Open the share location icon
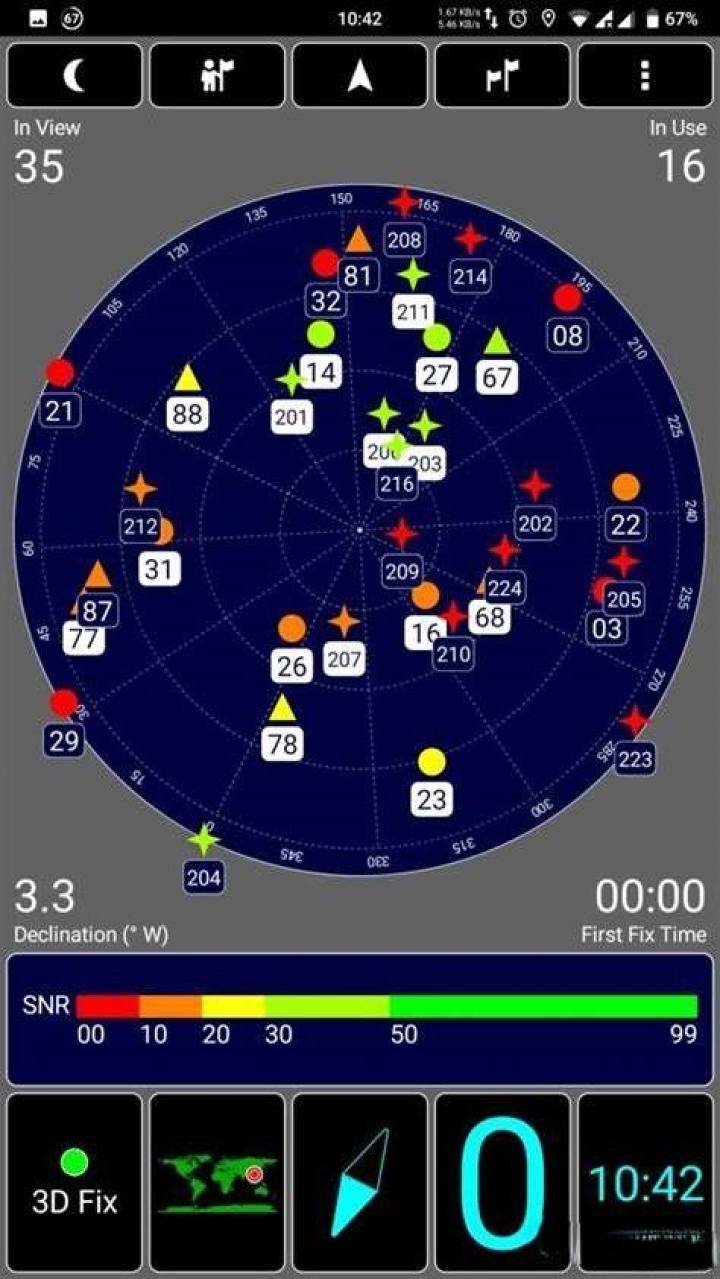The width and height of the screenshot is (720, 1279). [x=218, y=75]
